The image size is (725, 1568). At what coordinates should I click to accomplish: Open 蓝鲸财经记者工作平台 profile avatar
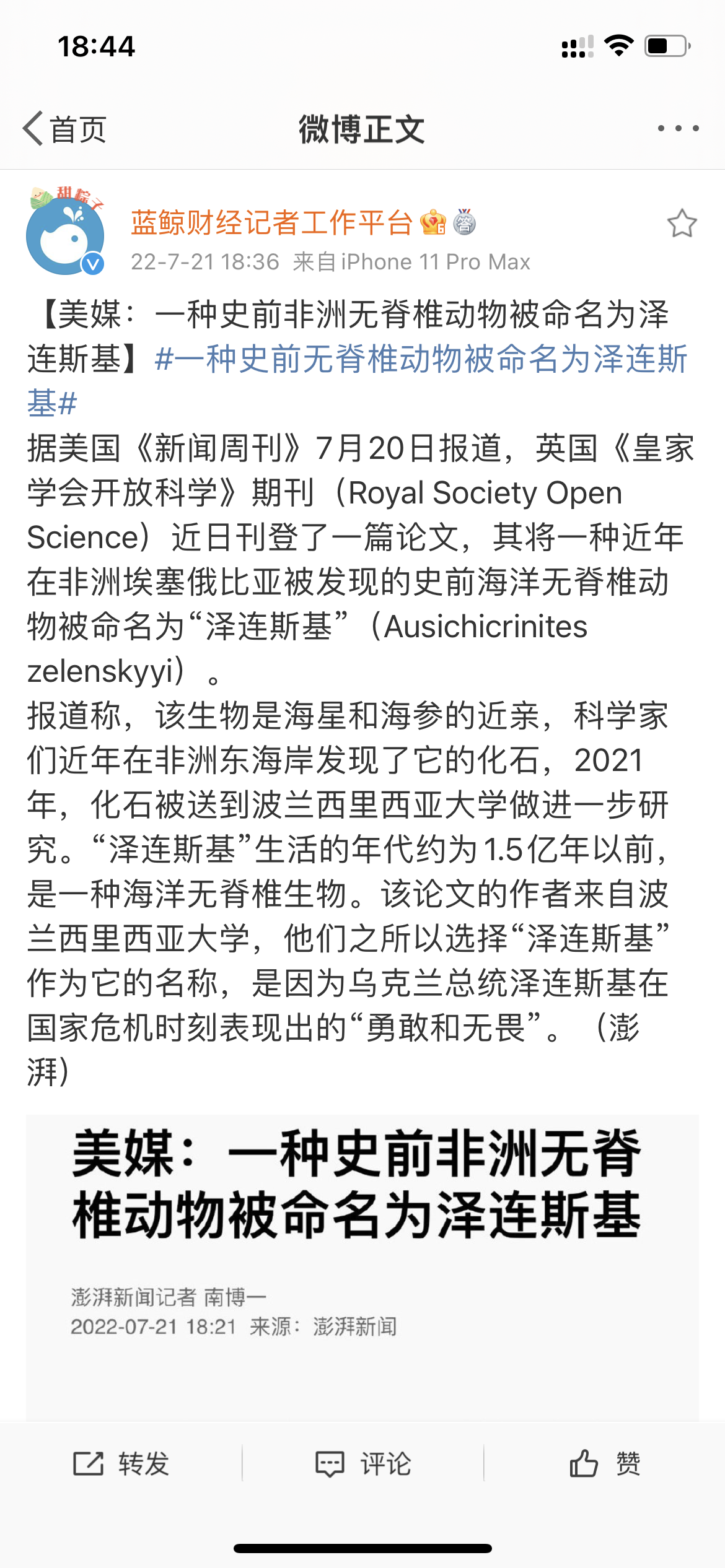(x=65, y=233)
